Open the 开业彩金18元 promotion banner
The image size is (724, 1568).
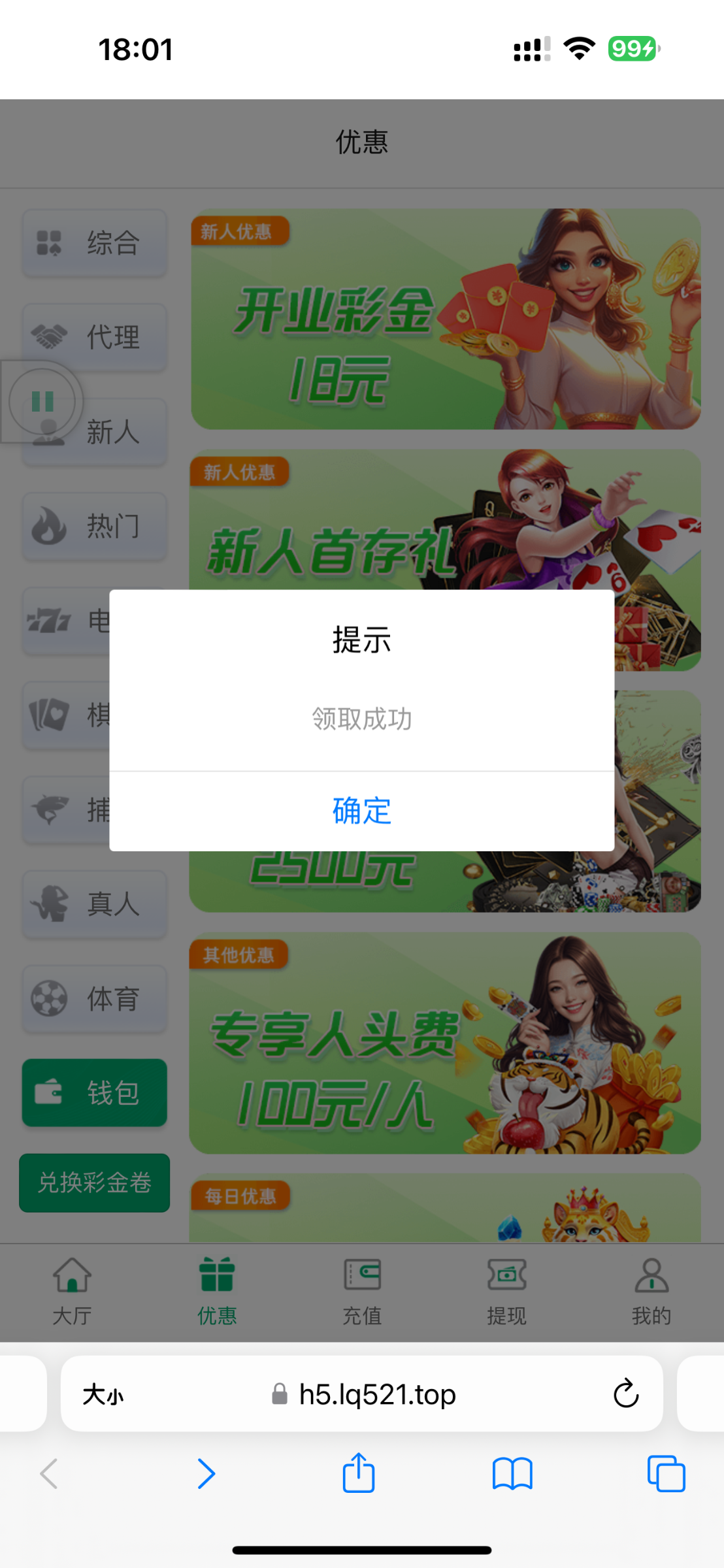446,319
